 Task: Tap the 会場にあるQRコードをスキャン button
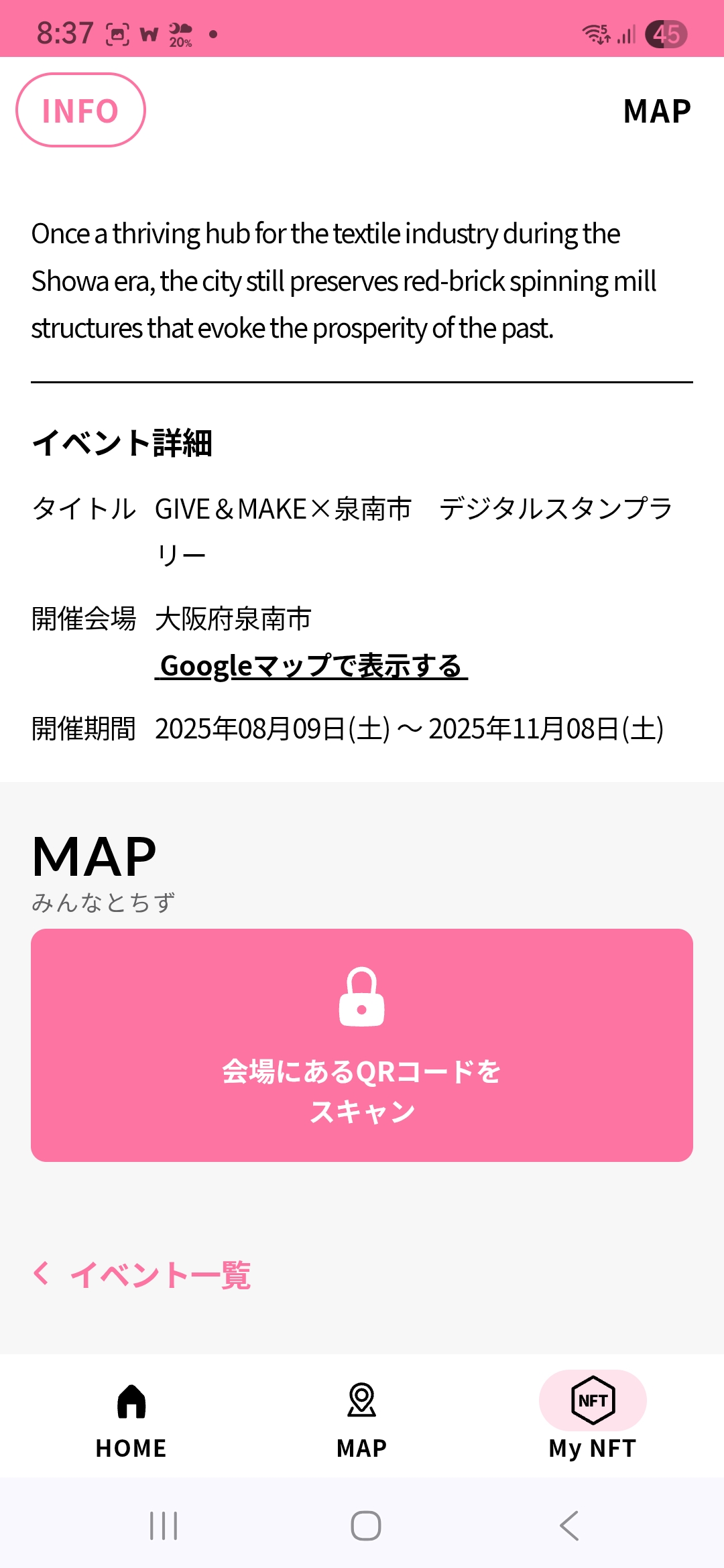362,1045
